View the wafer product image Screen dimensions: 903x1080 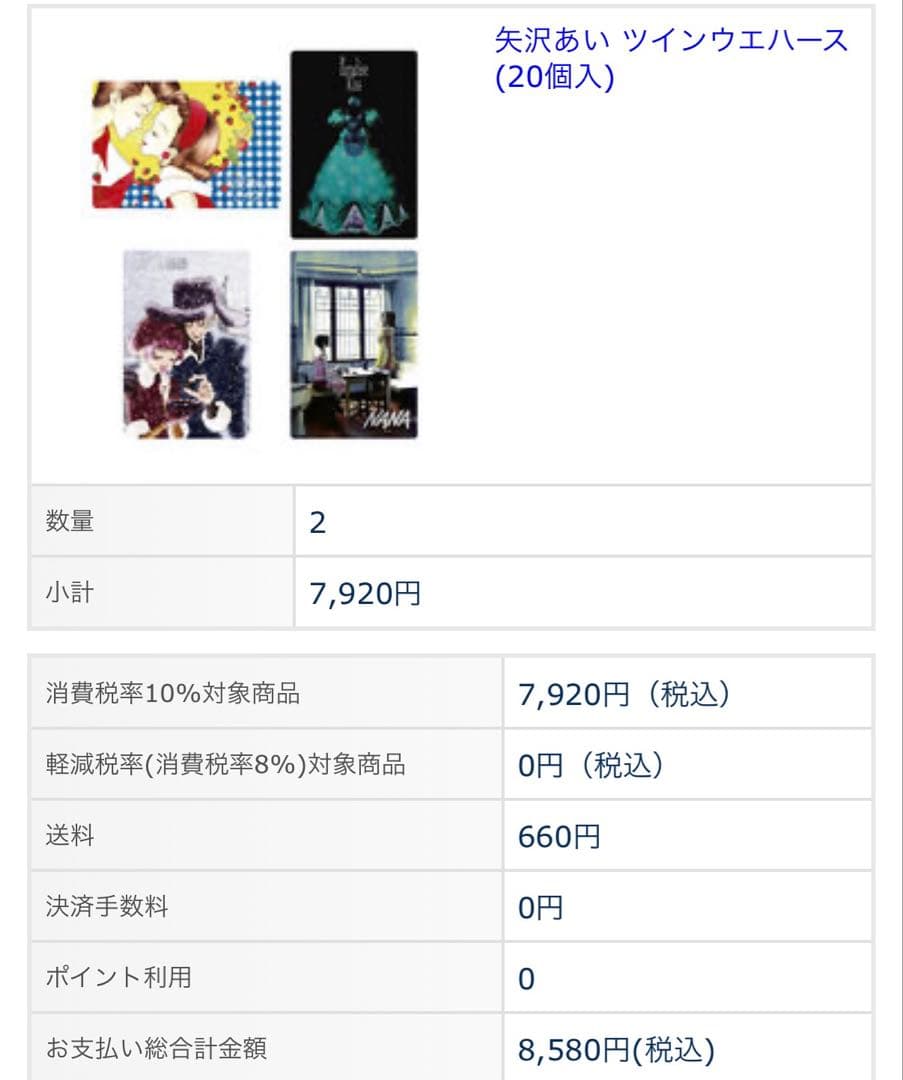pyautogui.click(x=255, y=244)
